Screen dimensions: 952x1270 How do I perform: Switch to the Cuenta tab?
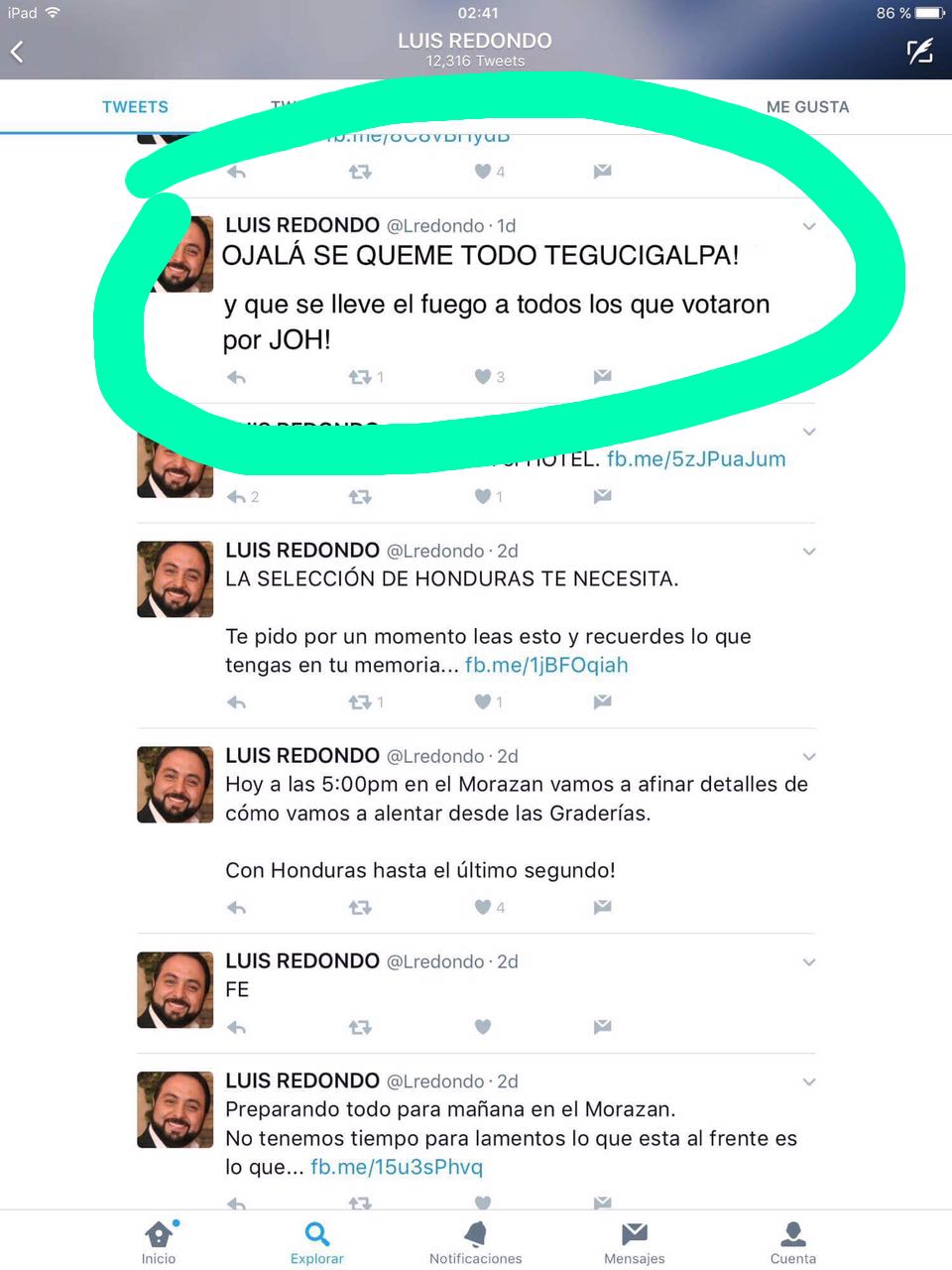pos(792,1241)
